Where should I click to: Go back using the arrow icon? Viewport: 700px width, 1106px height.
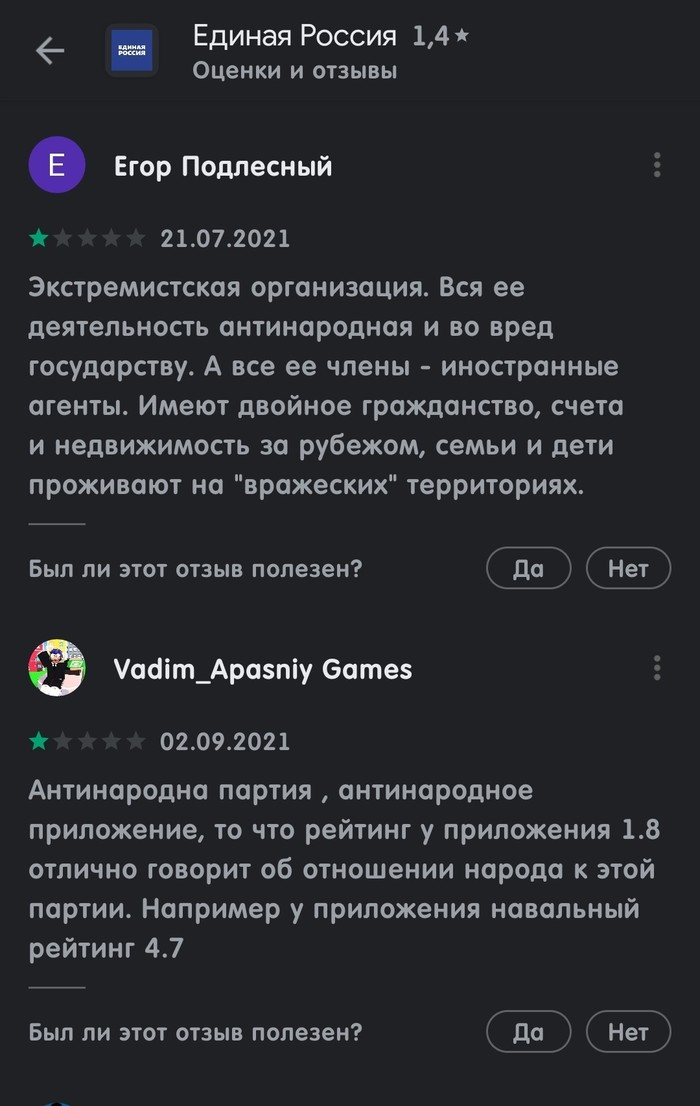[49, 51]
